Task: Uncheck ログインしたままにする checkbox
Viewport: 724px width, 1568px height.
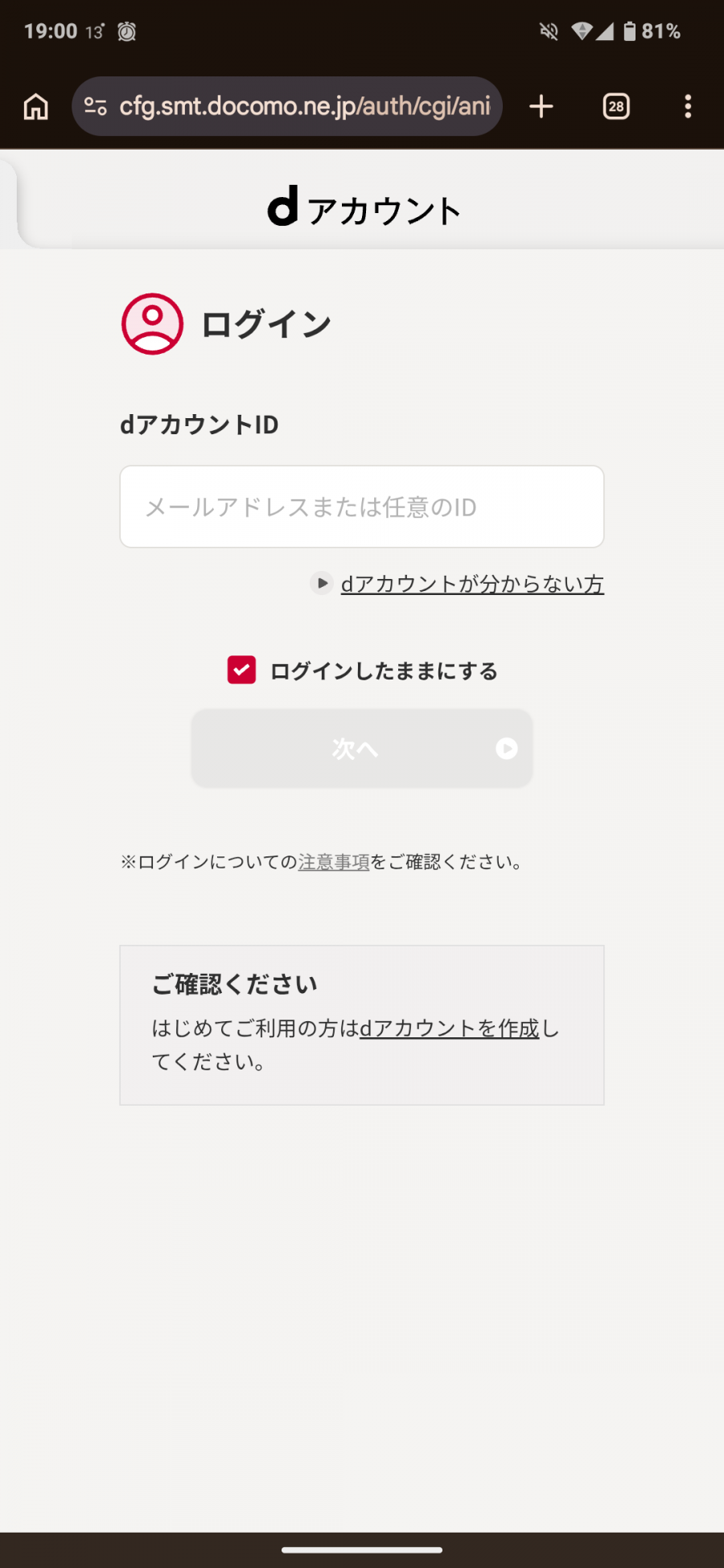Action: pyautogui.click(x=242, y=670)
